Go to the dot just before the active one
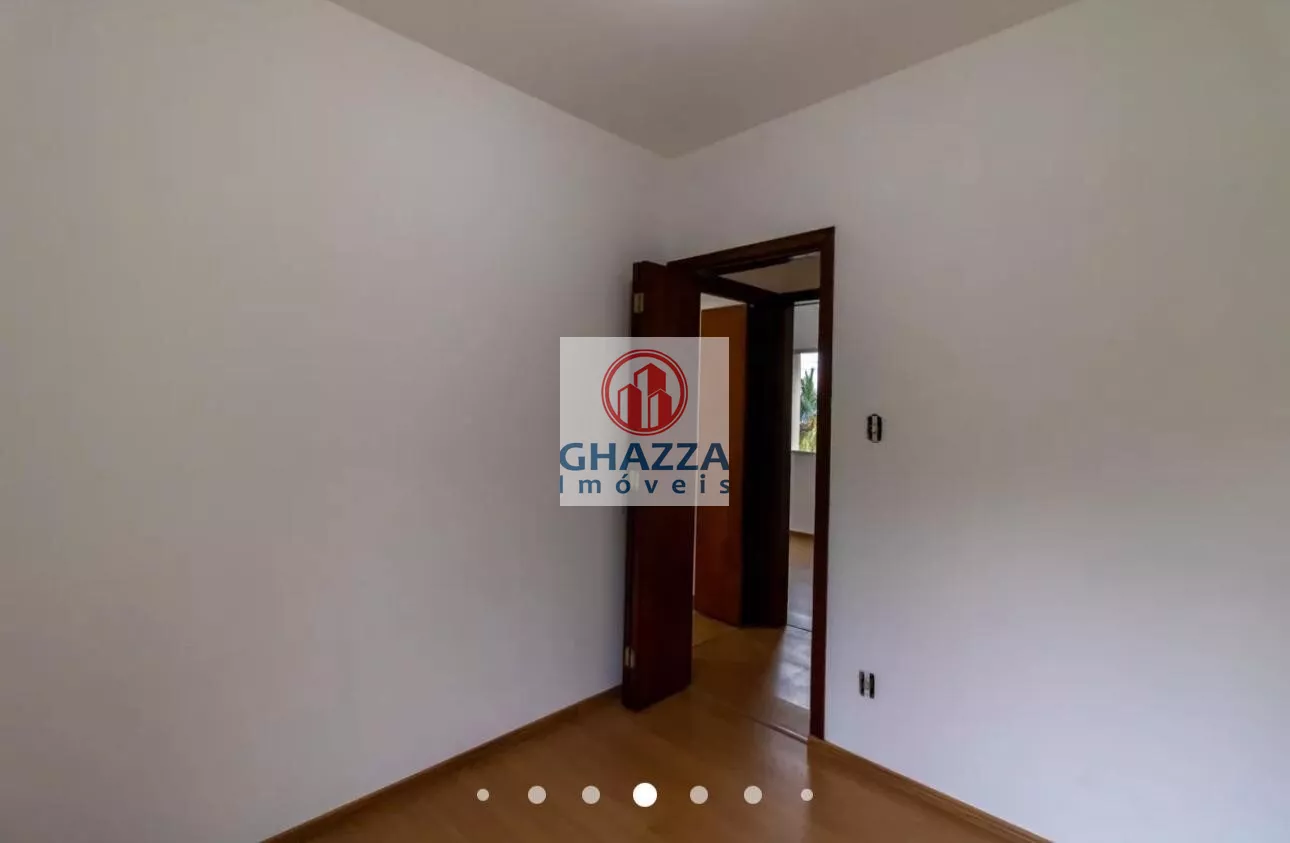 (x=591, y=795)
